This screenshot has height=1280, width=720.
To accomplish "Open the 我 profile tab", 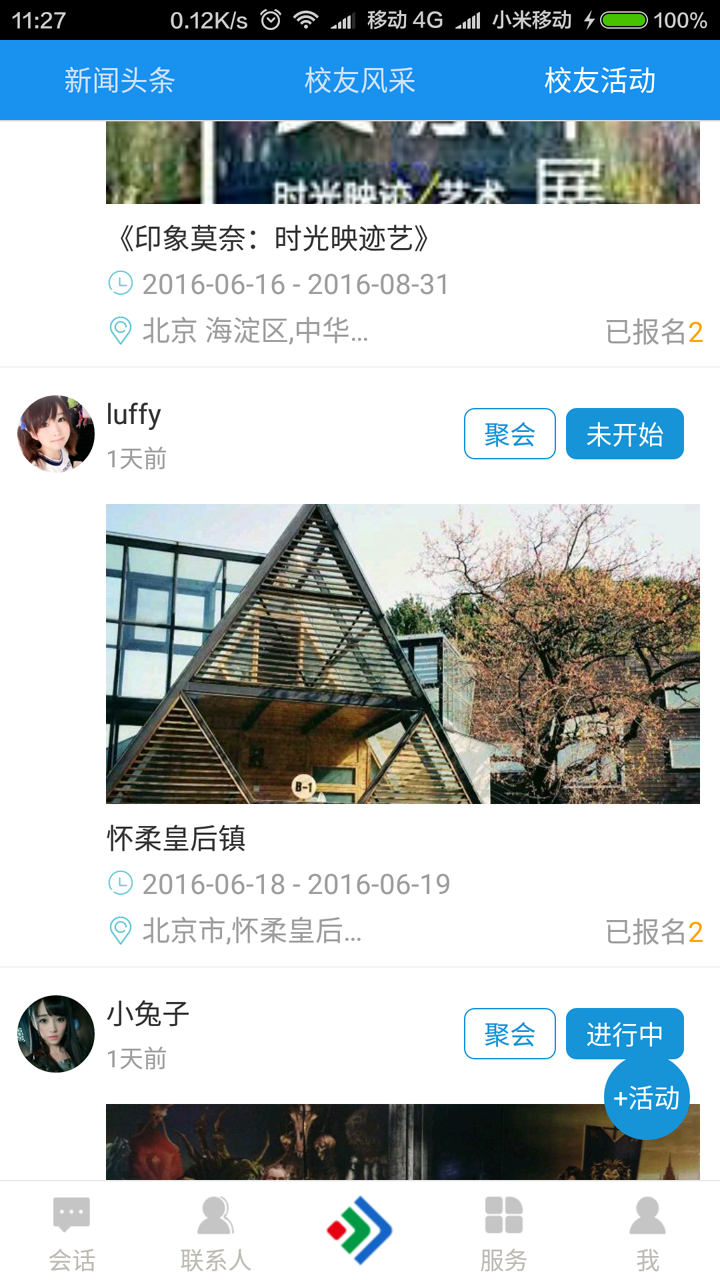I will [648, 1232].
